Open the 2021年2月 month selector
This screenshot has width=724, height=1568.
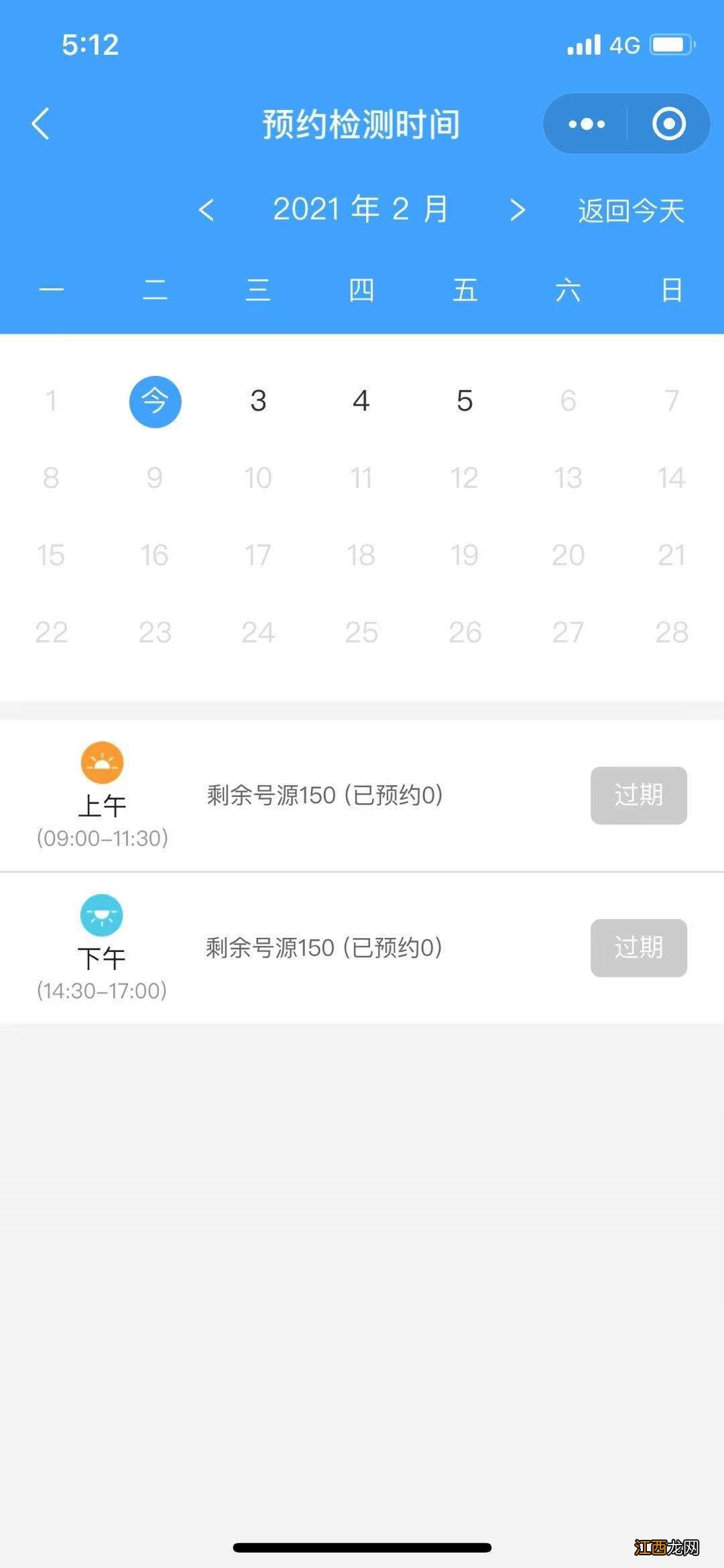[361, 209]
